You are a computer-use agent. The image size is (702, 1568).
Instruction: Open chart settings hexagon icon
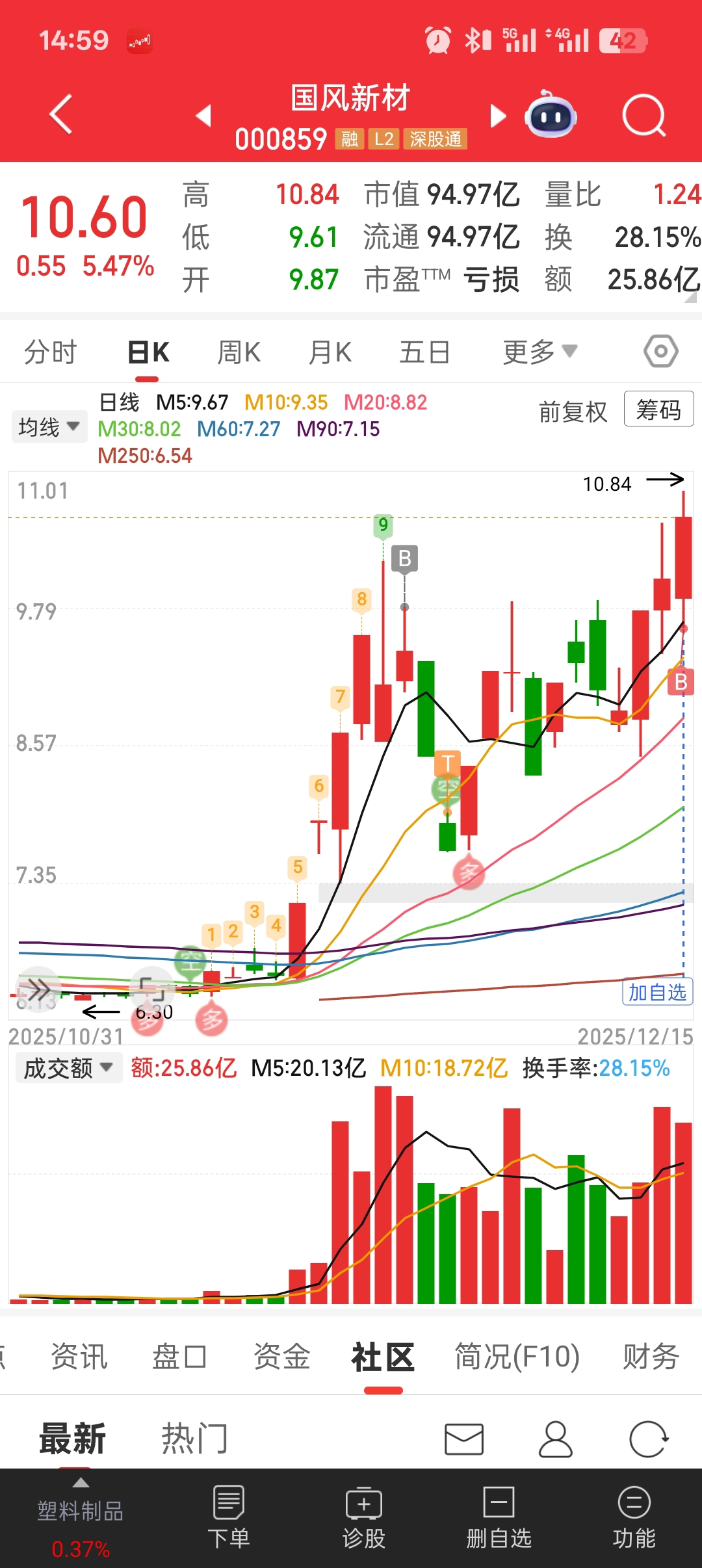pyautogui.click(x=660, y=352)
